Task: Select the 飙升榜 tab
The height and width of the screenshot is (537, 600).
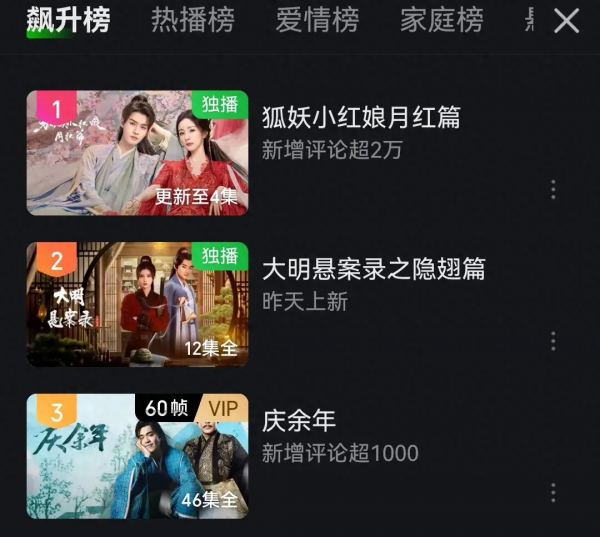Action: tap(68, 19)
